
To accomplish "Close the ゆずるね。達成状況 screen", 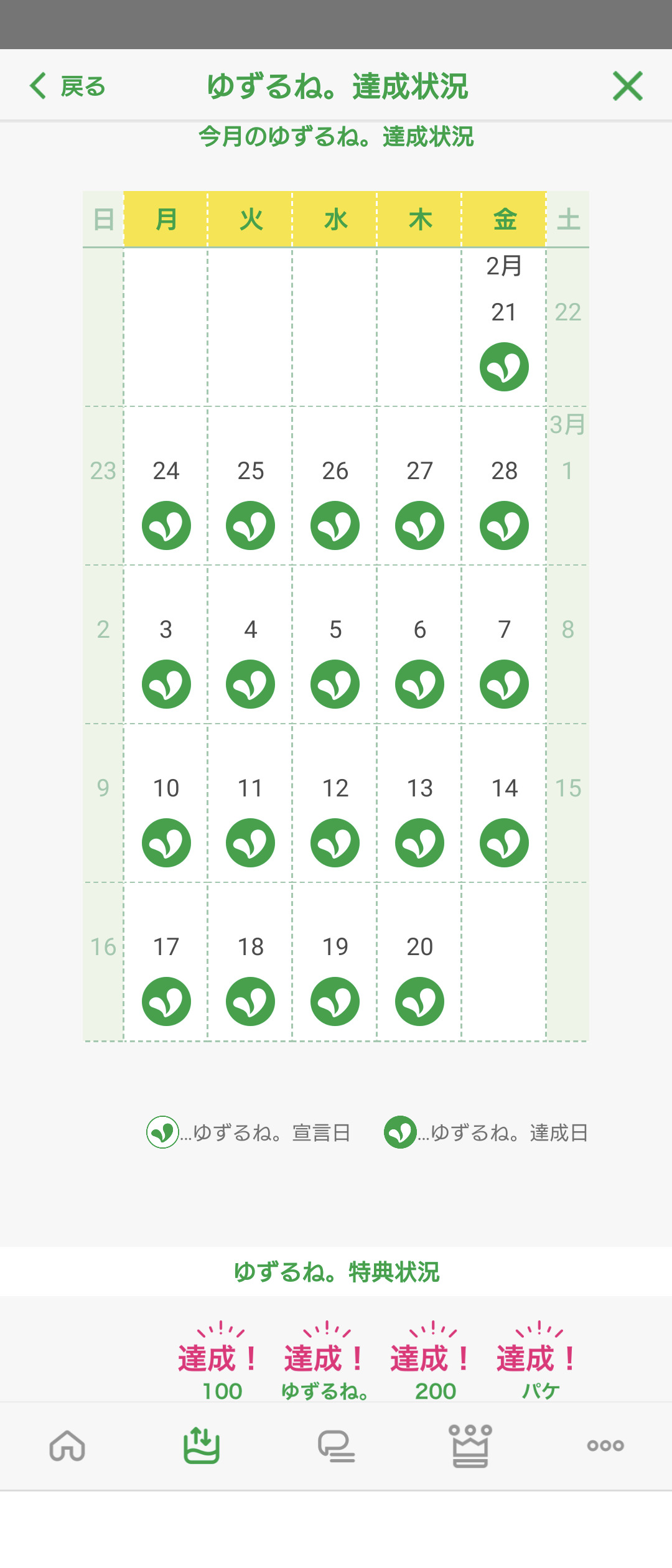I will pos(627,86).
